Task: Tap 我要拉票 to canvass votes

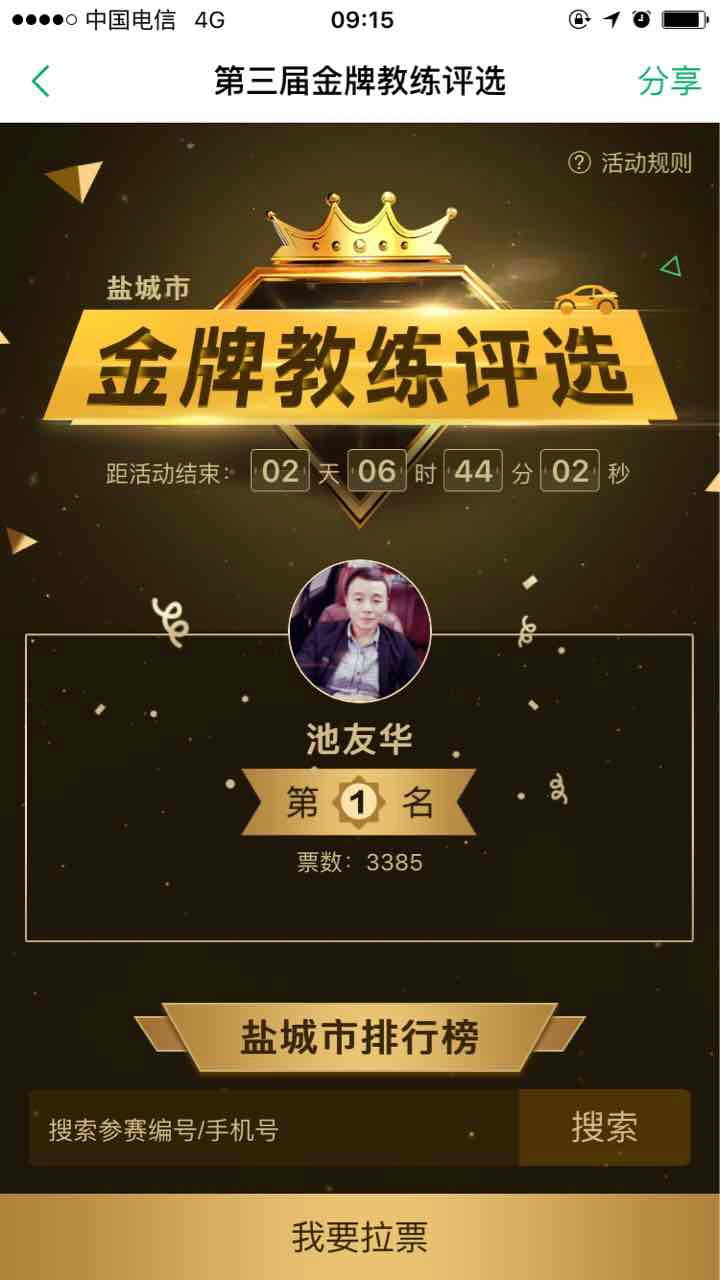Action: [x=360, y=1237]
